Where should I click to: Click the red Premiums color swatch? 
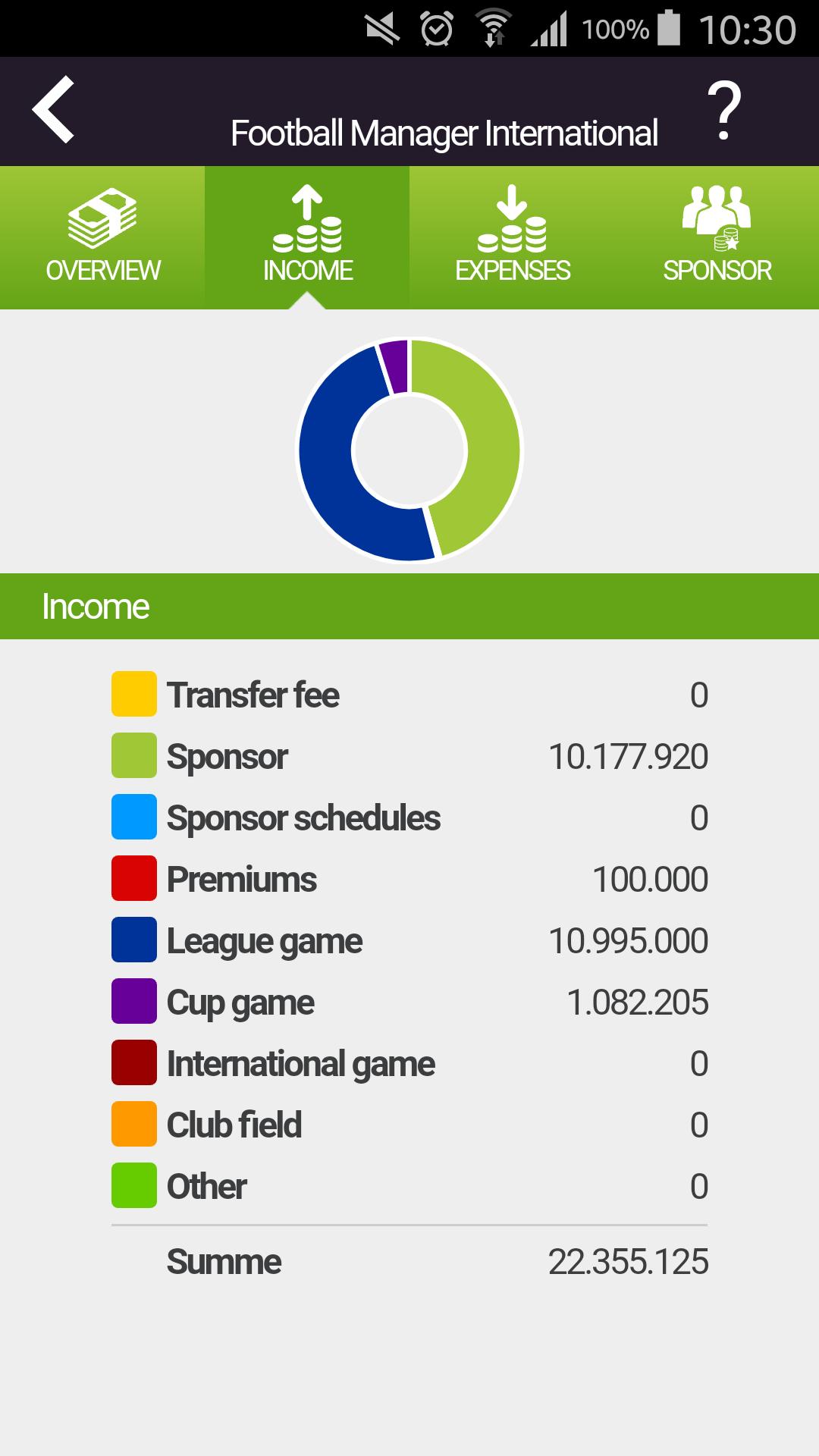(133, 878)
